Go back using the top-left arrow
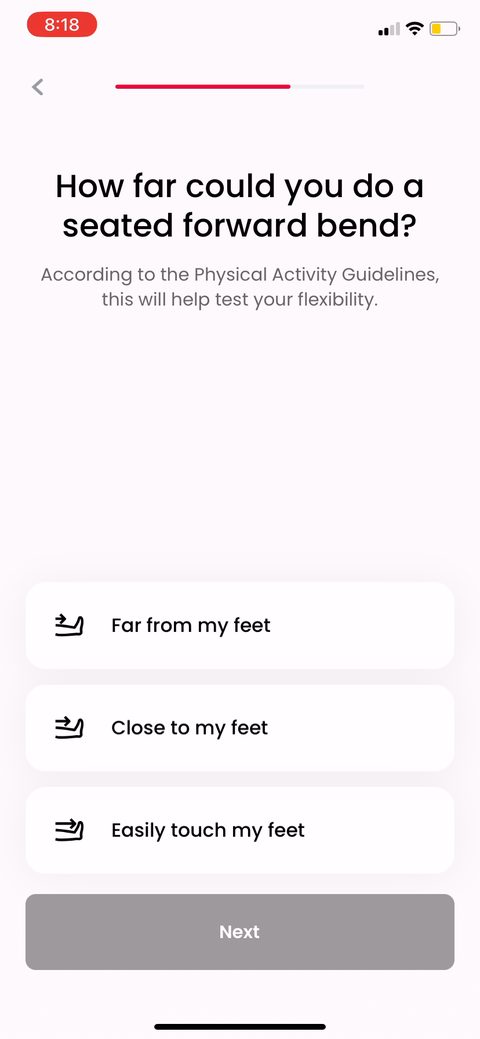The image size is (480, 1039). (38, 87)
